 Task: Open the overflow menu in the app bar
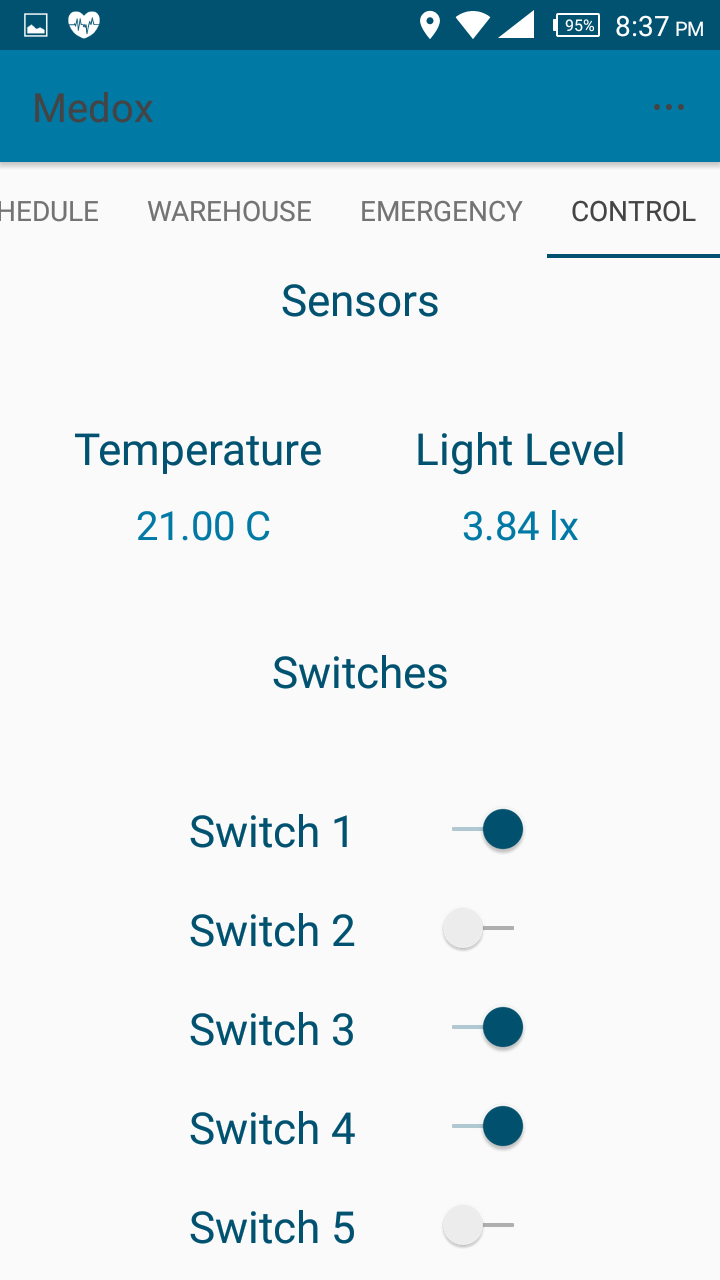pos(668,107)
